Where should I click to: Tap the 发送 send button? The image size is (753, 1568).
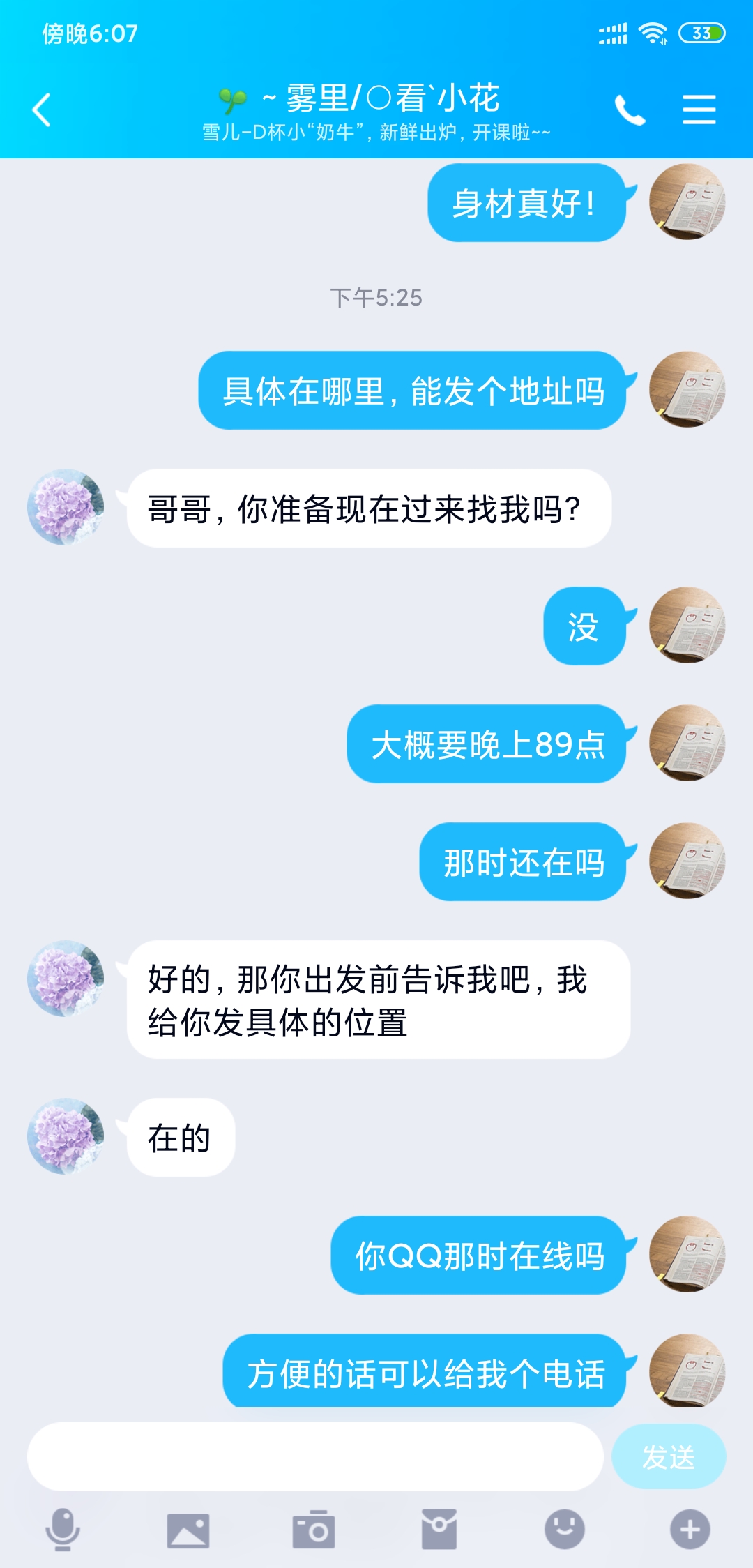point(668,1457)
